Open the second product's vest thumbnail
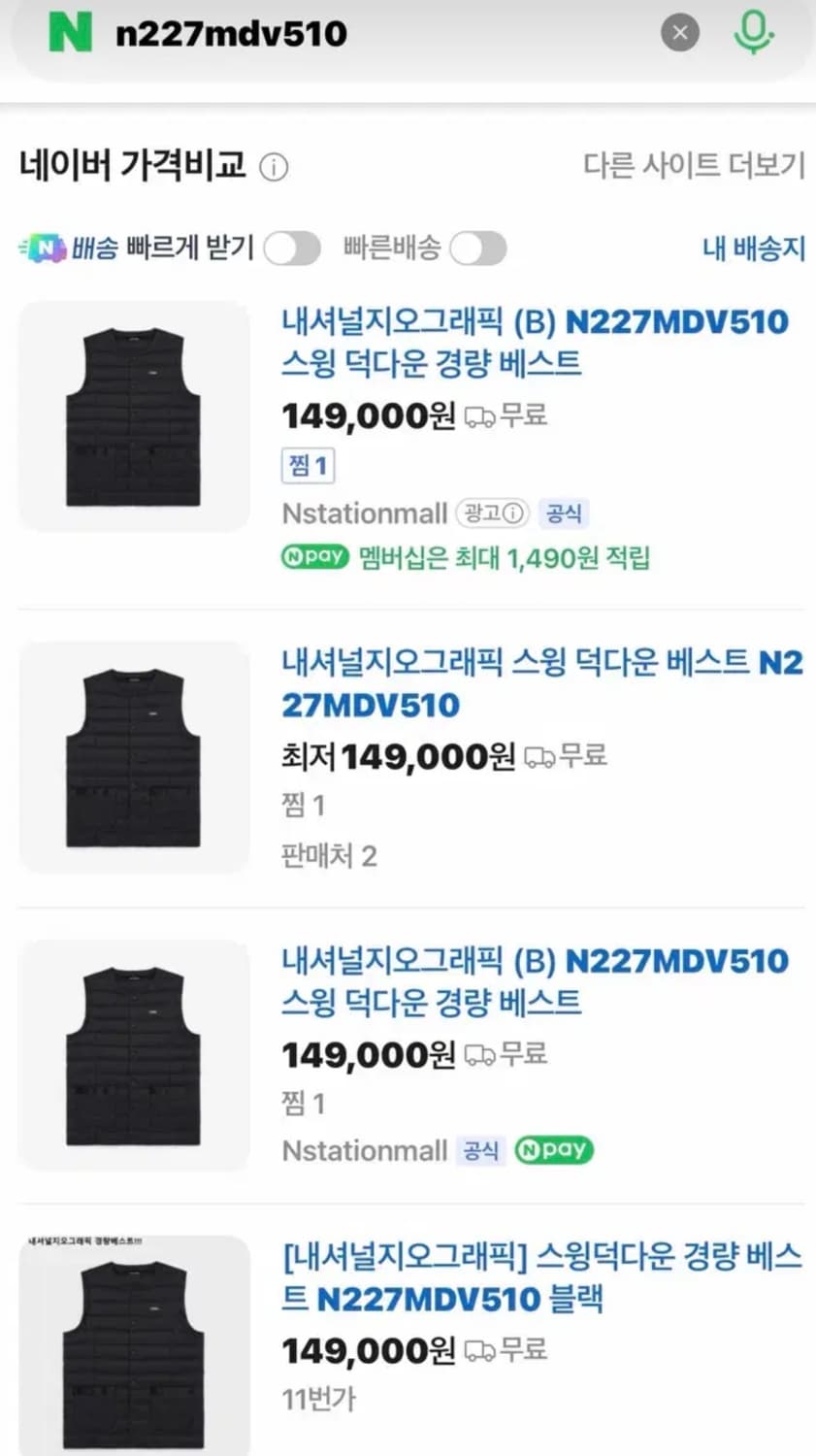Viewport: 816px width, 1456px height. [x=133, y=757]
